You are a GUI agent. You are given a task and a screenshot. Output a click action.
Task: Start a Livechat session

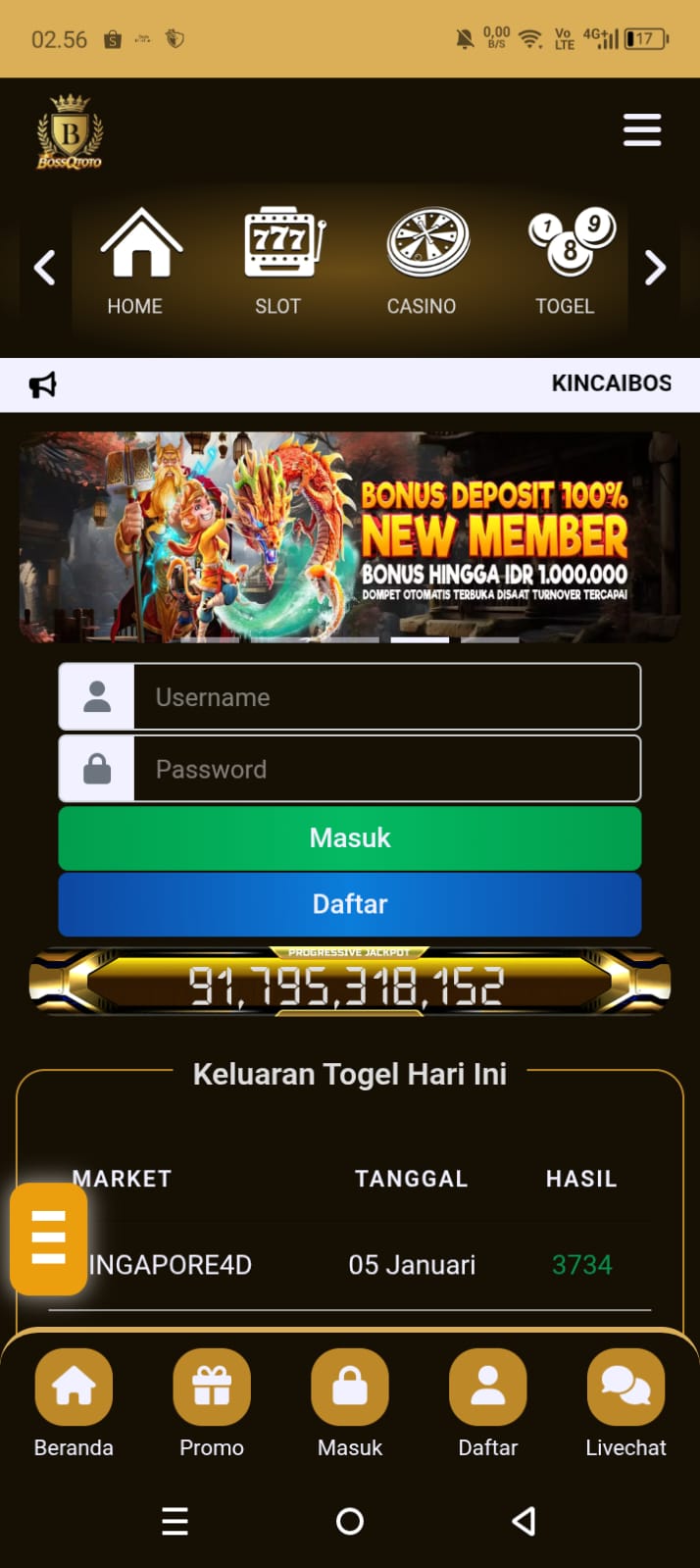pyautogui.click(x=625, y=1402)
